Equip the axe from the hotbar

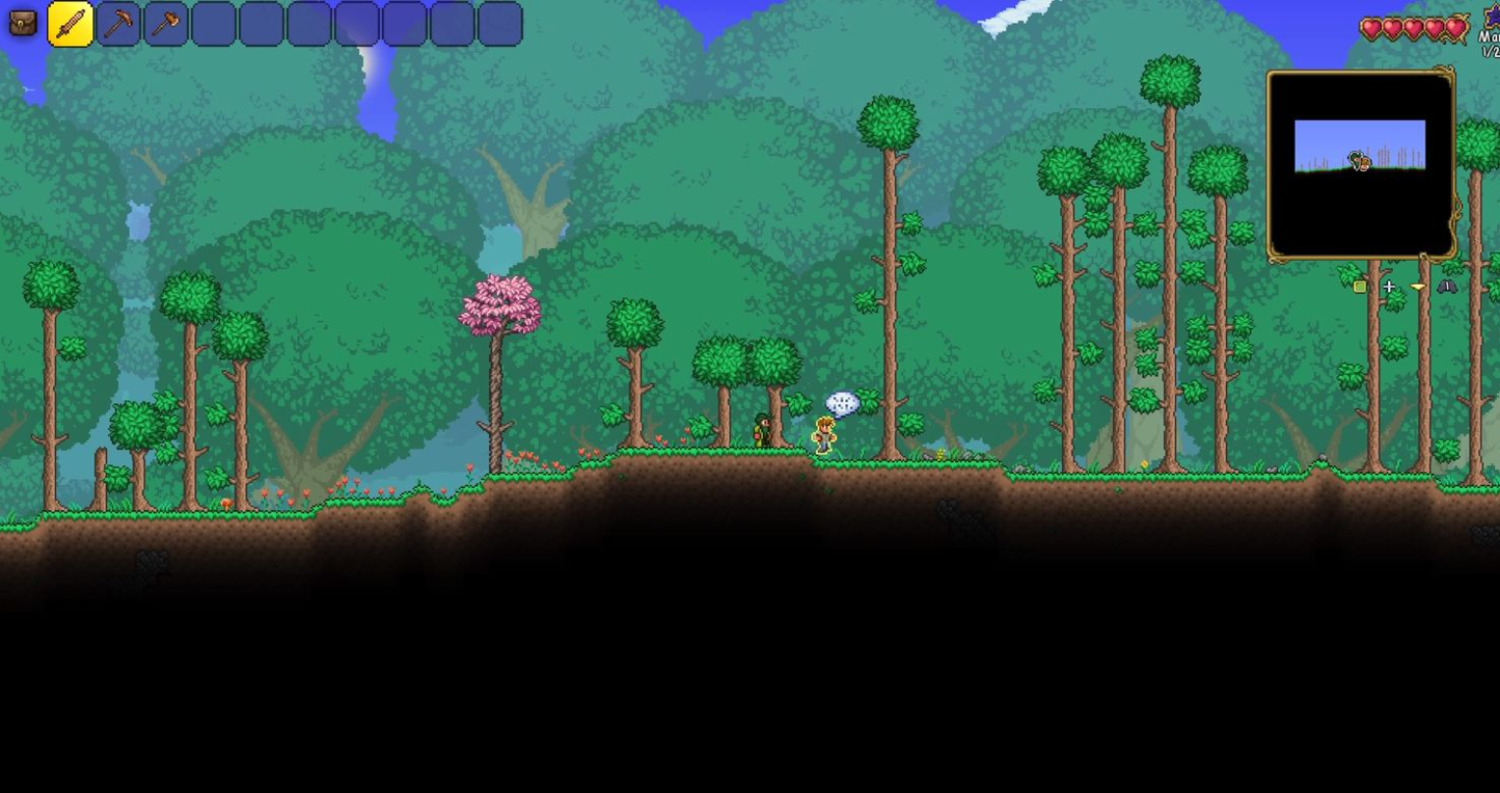coord(166,24)
